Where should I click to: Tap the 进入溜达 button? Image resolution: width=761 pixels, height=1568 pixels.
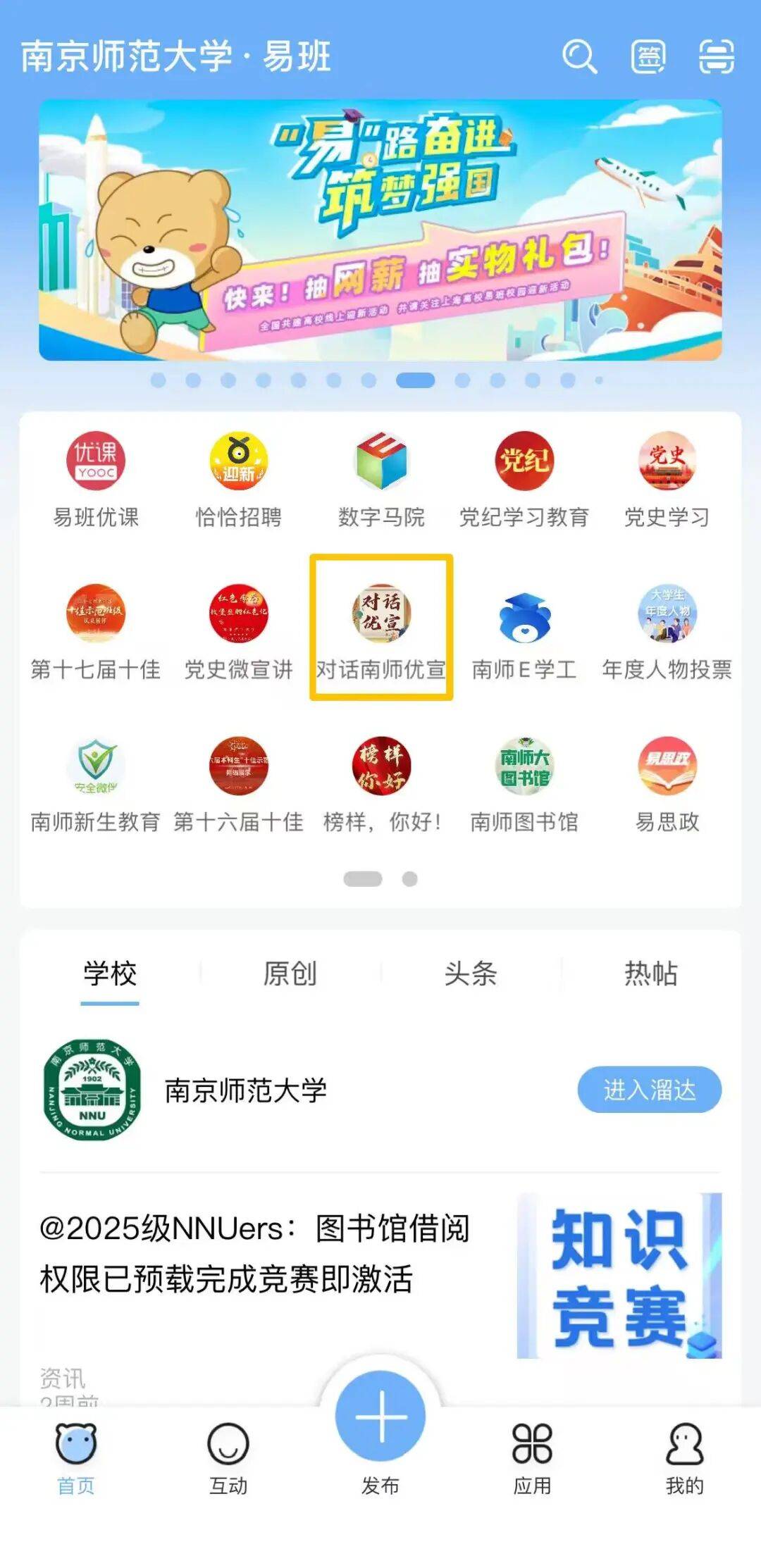click(649, 1090)
